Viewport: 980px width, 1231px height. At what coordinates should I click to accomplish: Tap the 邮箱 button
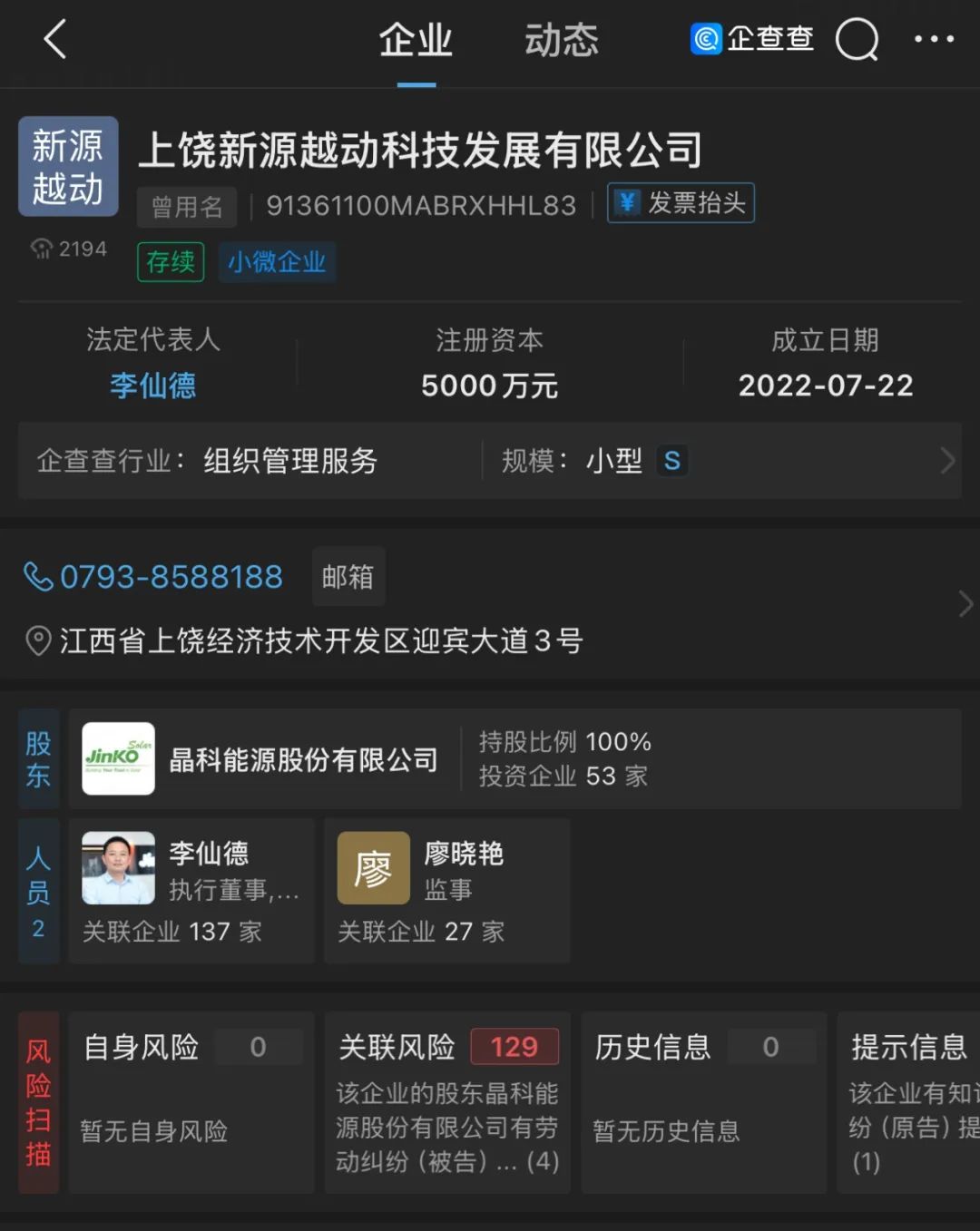click(348, 577)
